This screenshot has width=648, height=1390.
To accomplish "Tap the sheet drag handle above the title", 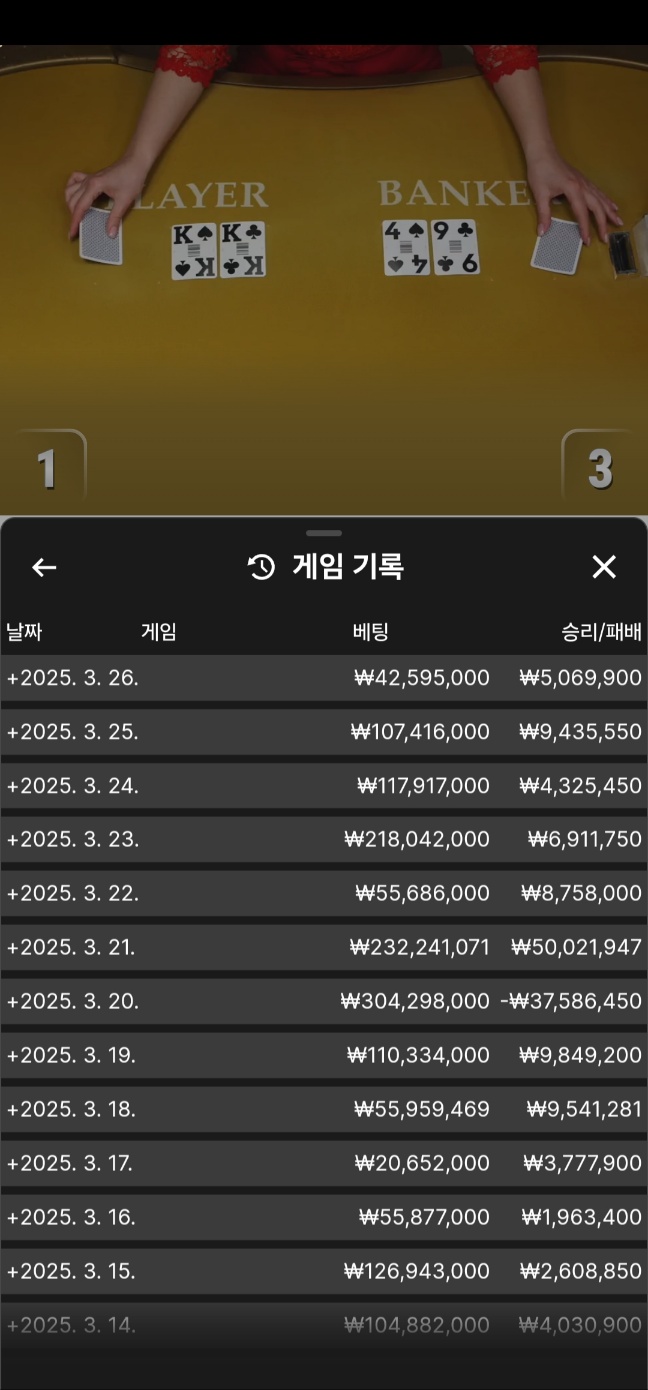I will 324,533.
